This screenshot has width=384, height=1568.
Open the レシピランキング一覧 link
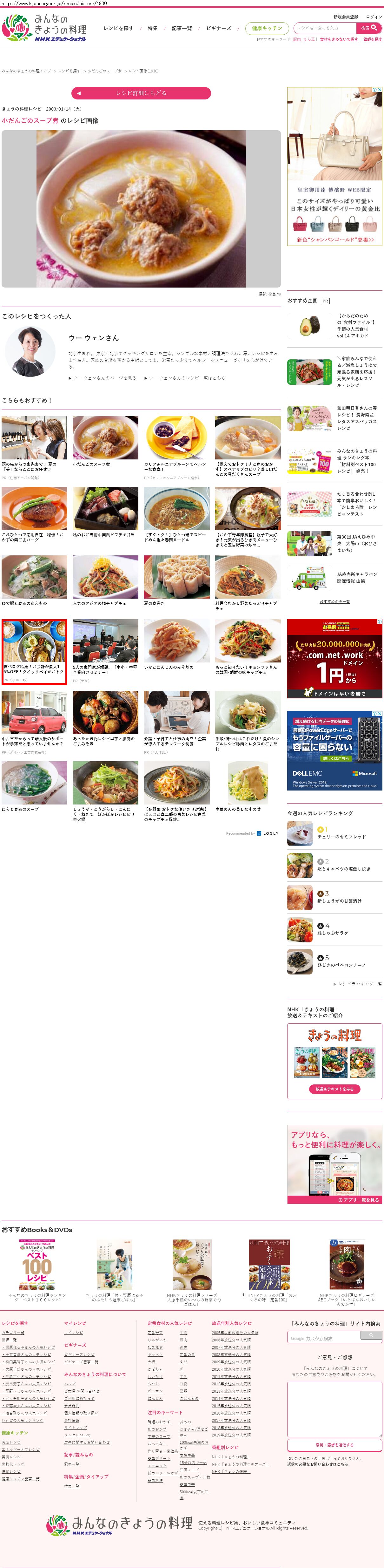pyautogui.click(x=360, y=984)
